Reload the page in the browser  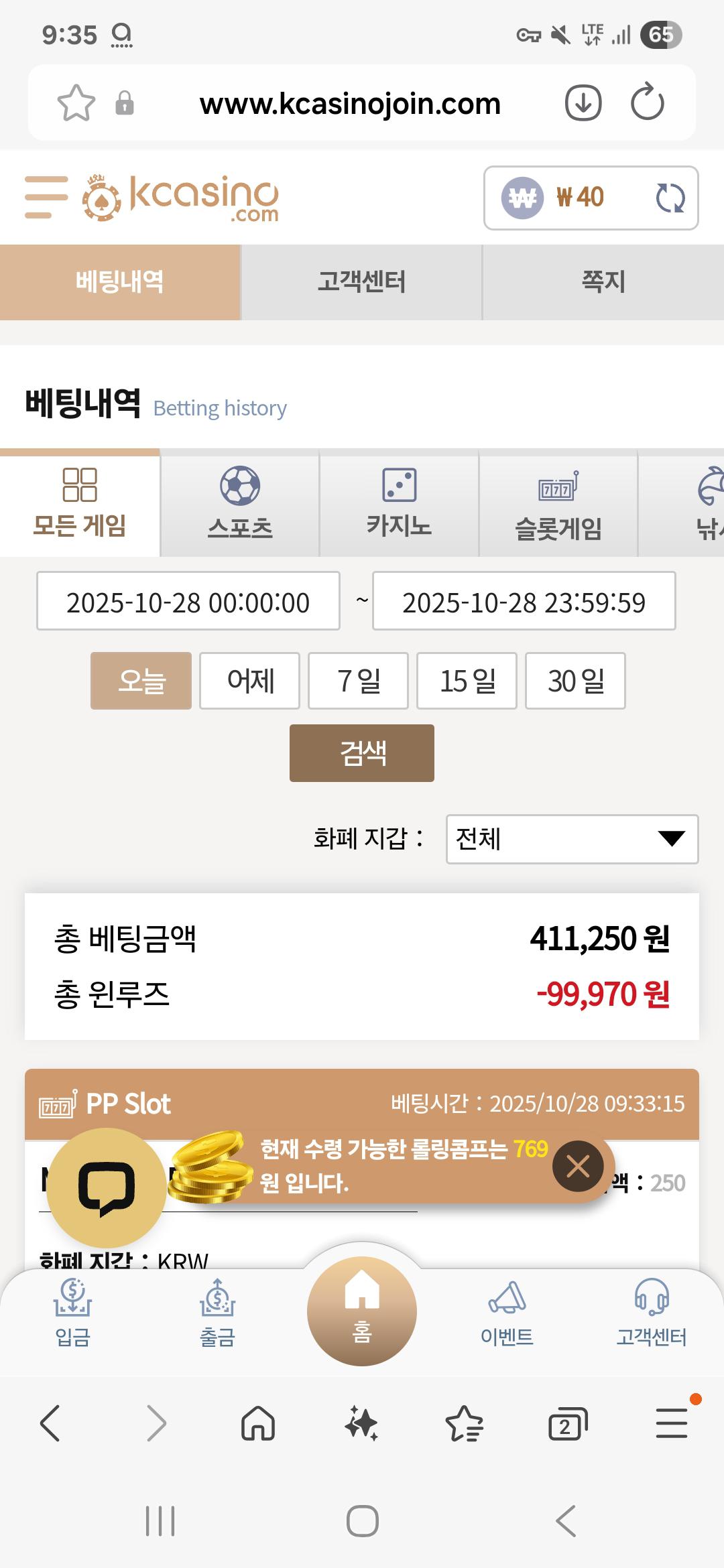click(647, 103)
